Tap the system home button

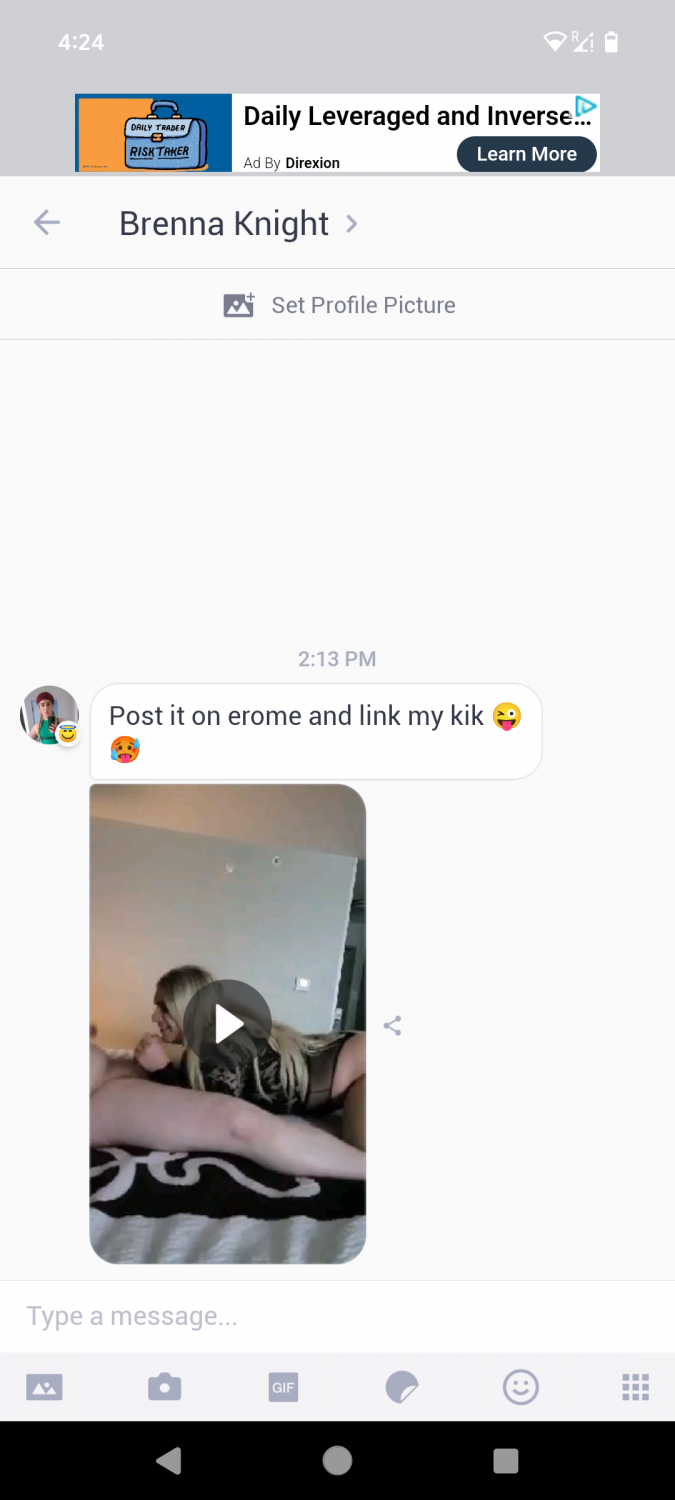coord(337,1461)
